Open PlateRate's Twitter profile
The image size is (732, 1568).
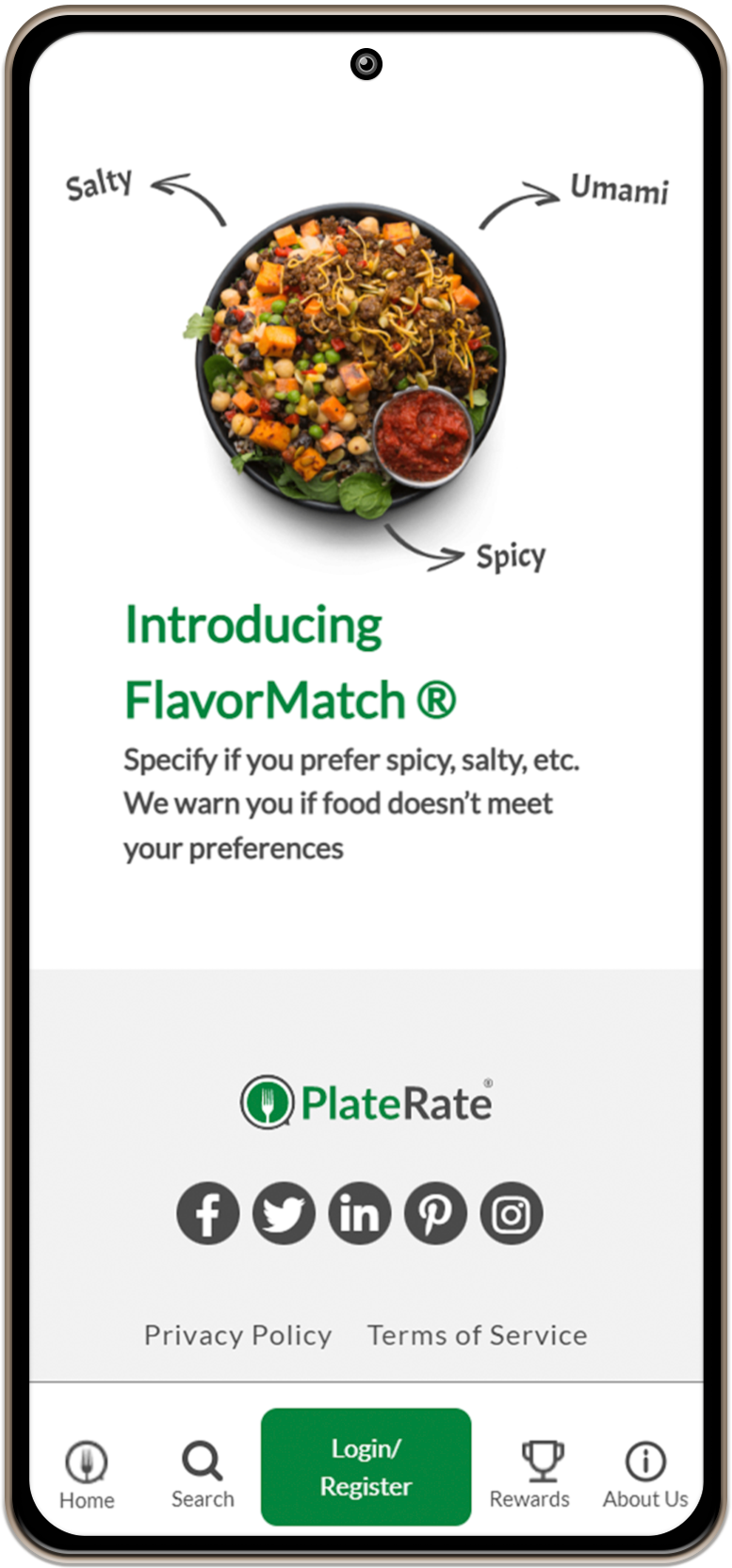[x=284, y=1213]
